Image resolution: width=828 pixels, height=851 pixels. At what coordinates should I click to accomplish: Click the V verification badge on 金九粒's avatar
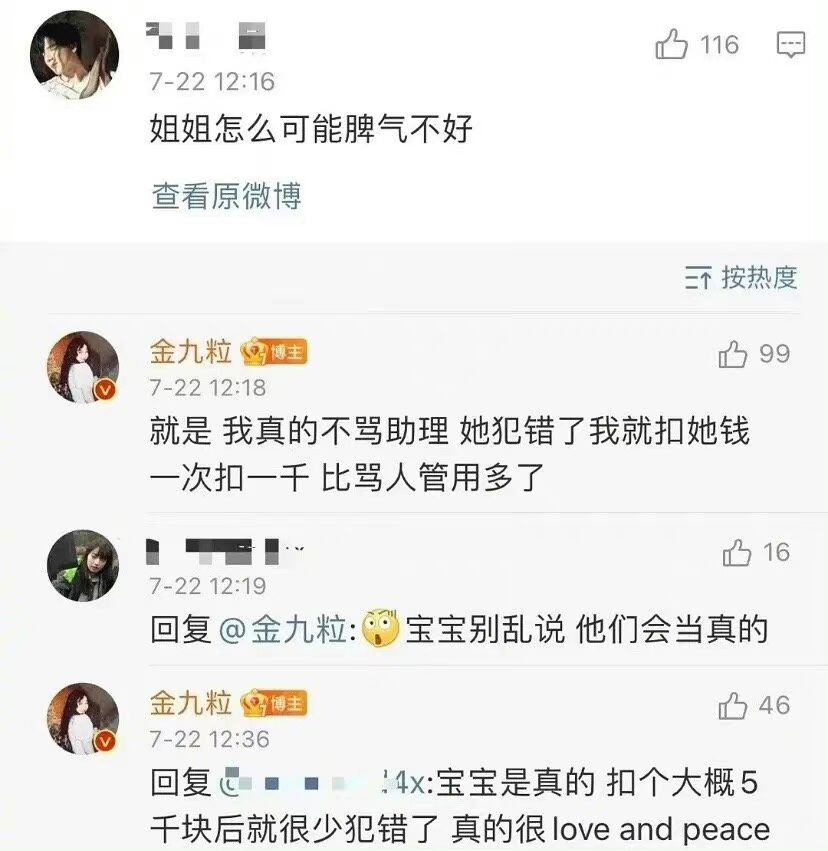(x=103, y=392)
